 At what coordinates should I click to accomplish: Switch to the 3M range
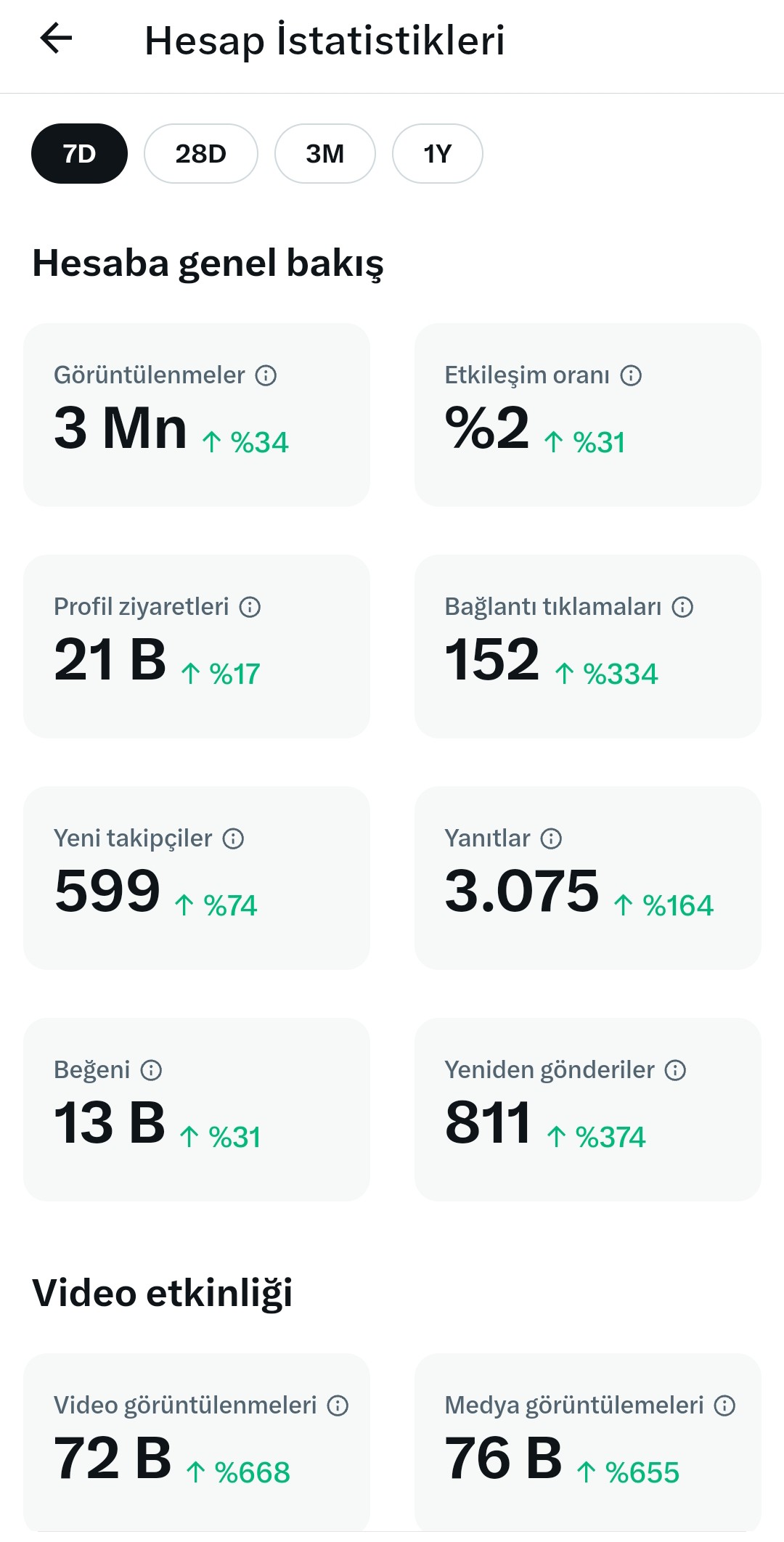[325, 154]
